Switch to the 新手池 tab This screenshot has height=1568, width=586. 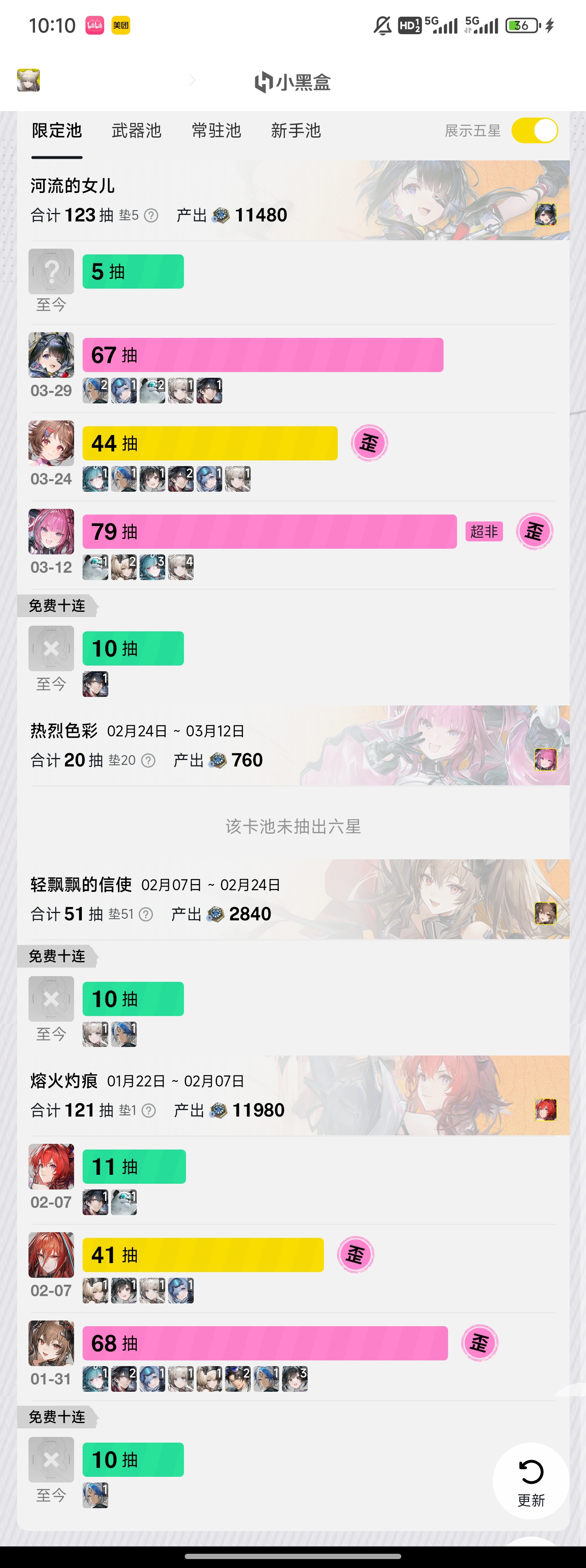[296, 131]
